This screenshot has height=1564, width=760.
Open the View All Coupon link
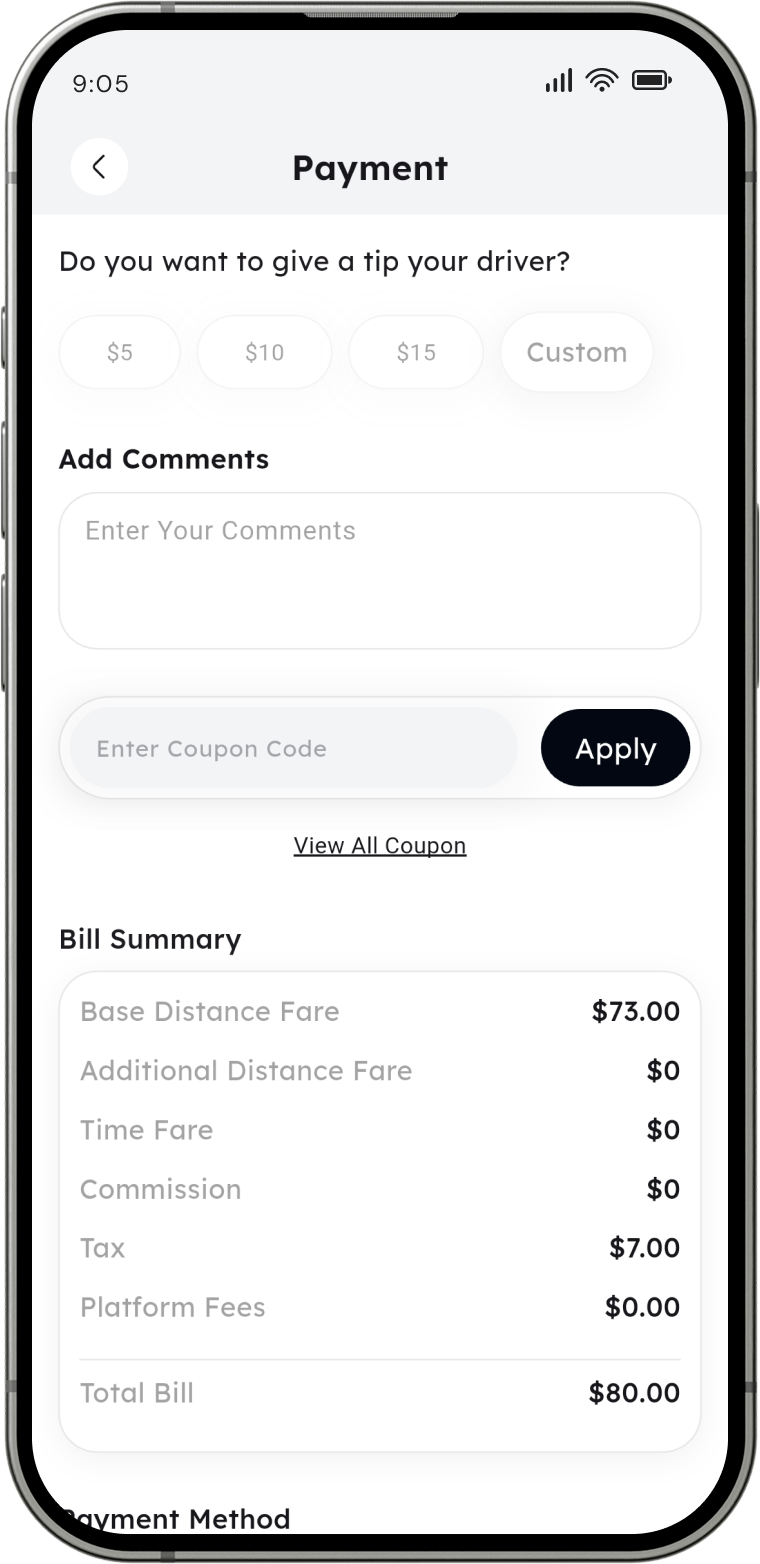379,845
